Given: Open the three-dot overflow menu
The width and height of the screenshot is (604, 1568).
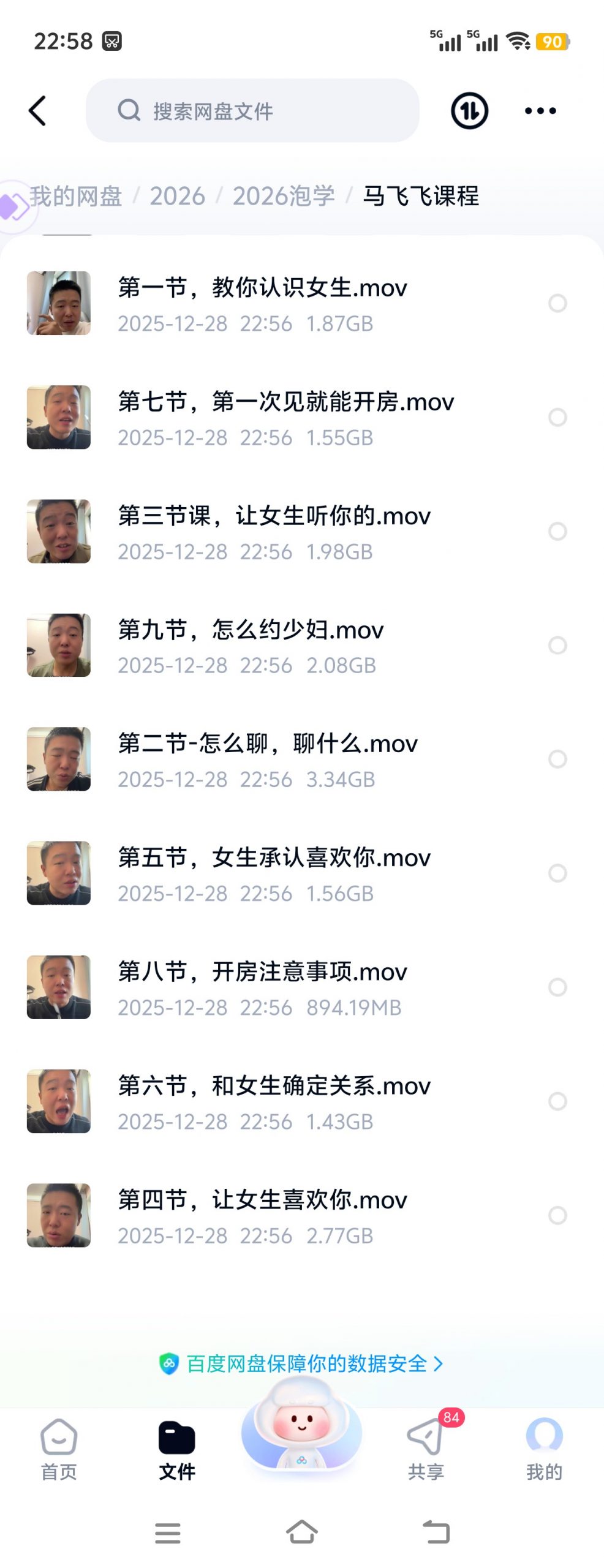Looking at the screenshot, I should coord(540,111).
